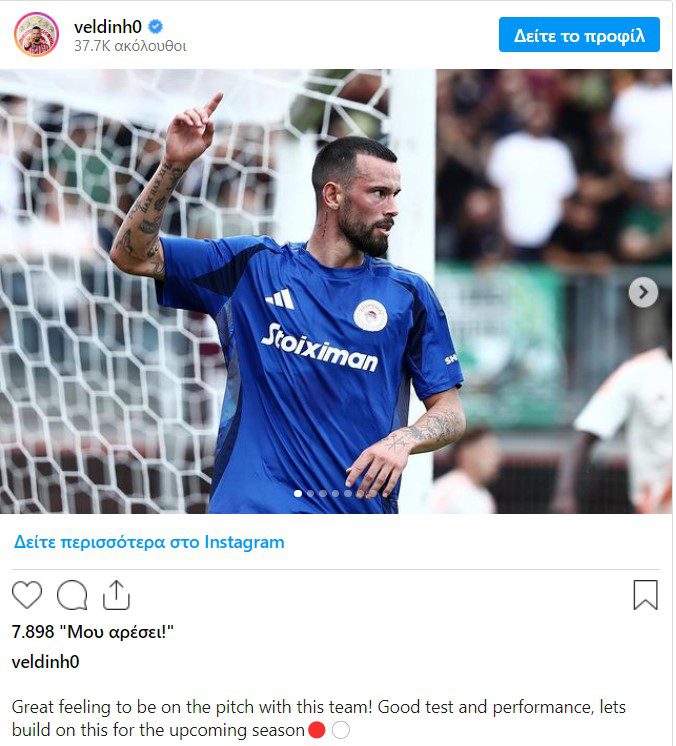Open comments via speech bubble icon
Image resolution: width=676 pixels, height=746 pixels.
coord(72,595)
